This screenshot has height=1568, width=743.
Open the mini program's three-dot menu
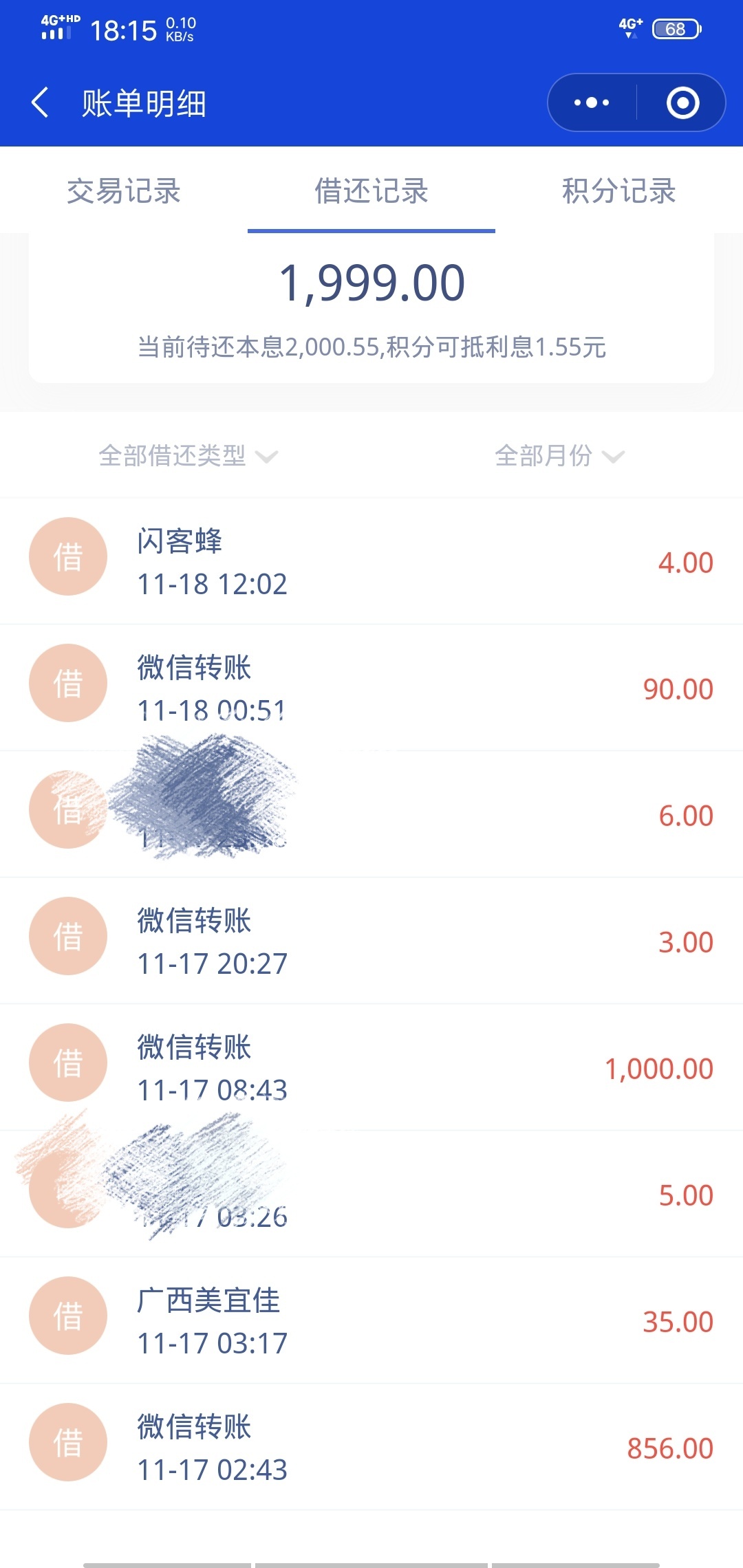tap(592, 102)
